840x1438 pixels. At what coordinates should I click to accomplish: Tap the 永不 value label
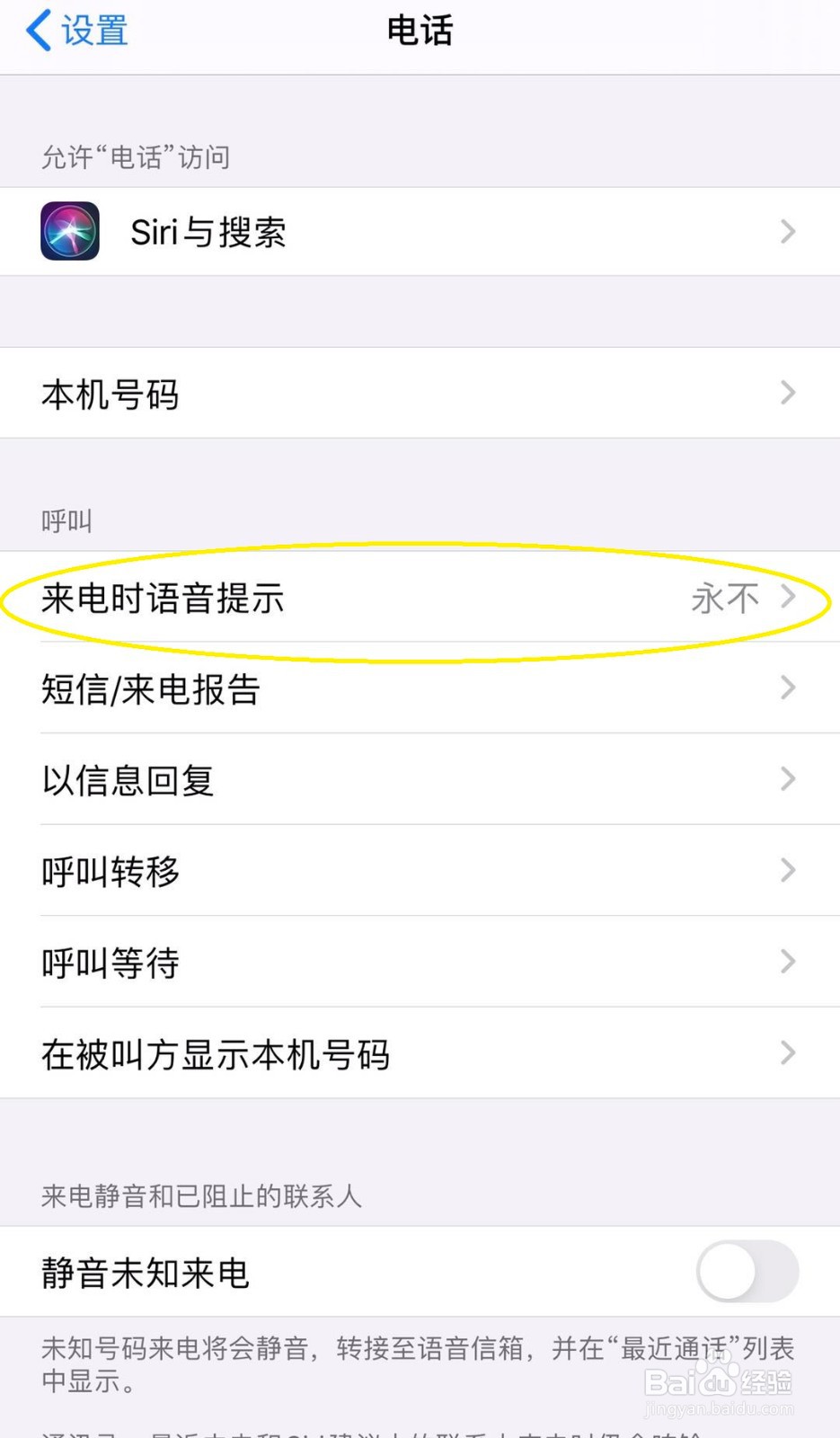(x=724, y=598)
